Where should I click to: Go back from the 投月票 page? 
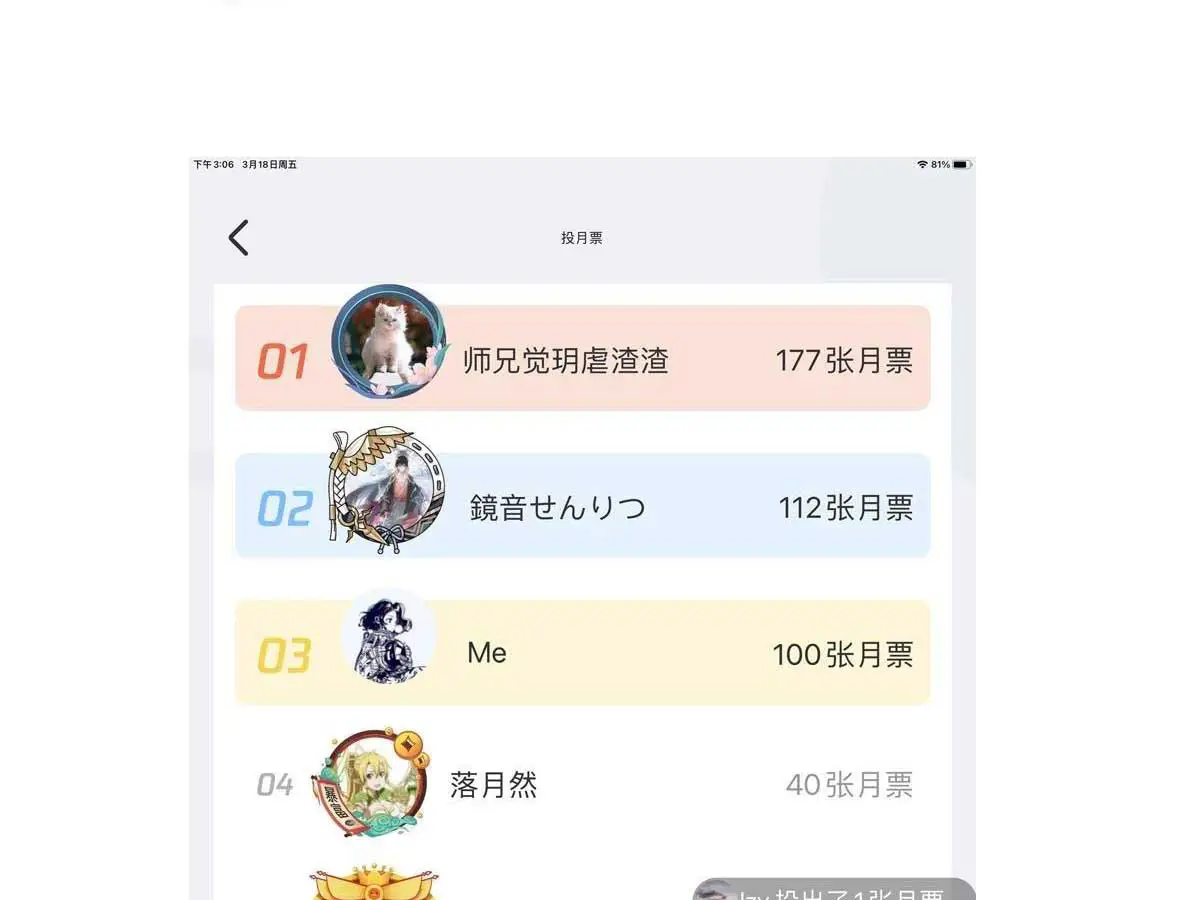pos(238,238)
